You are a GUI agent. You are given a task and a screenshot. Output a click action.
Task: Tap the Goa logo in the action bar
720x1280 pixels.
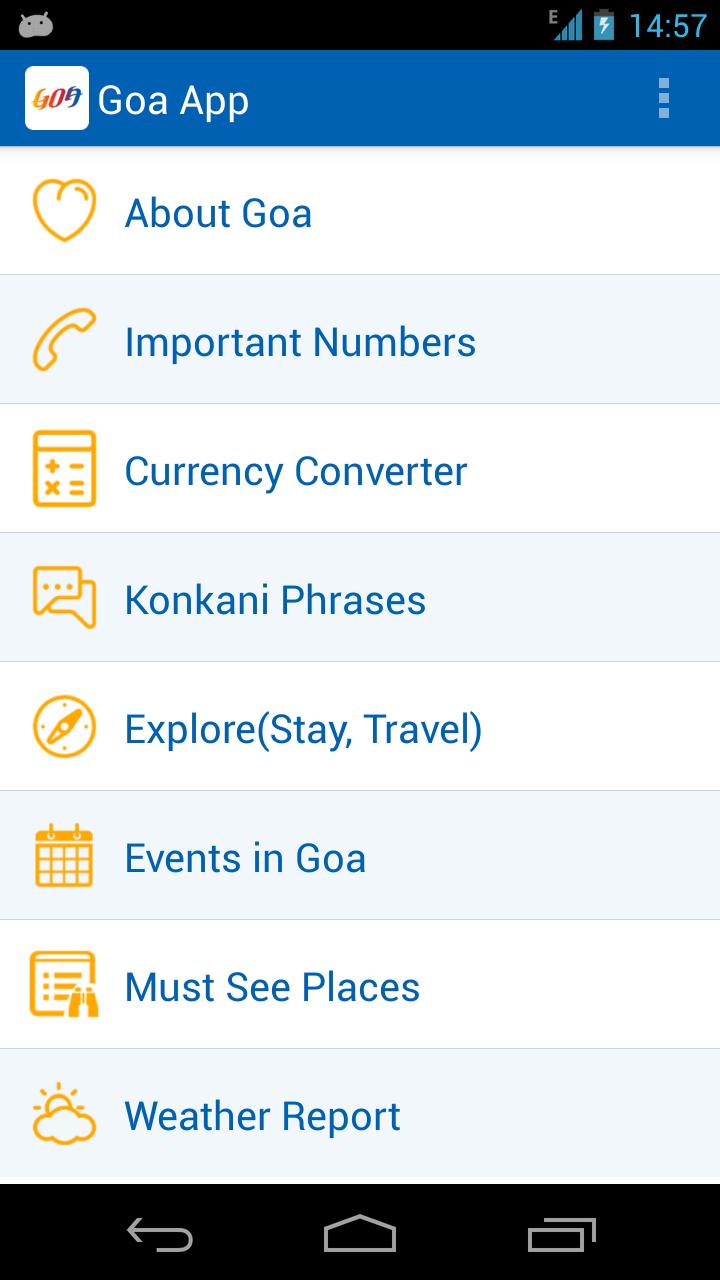click(x=56, y=98)
